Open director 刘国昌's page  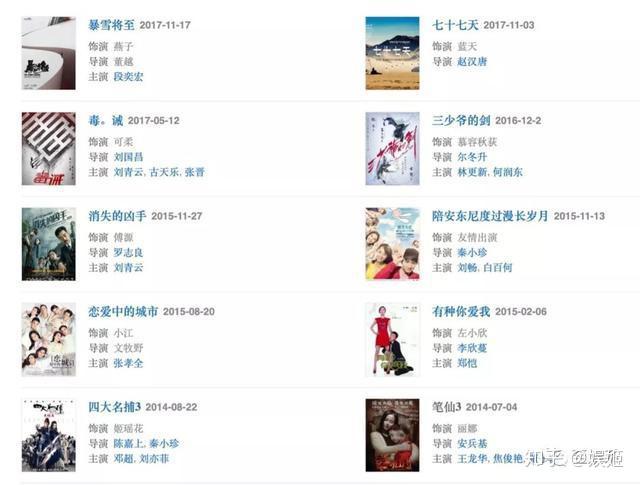click(x=128, y=157)
